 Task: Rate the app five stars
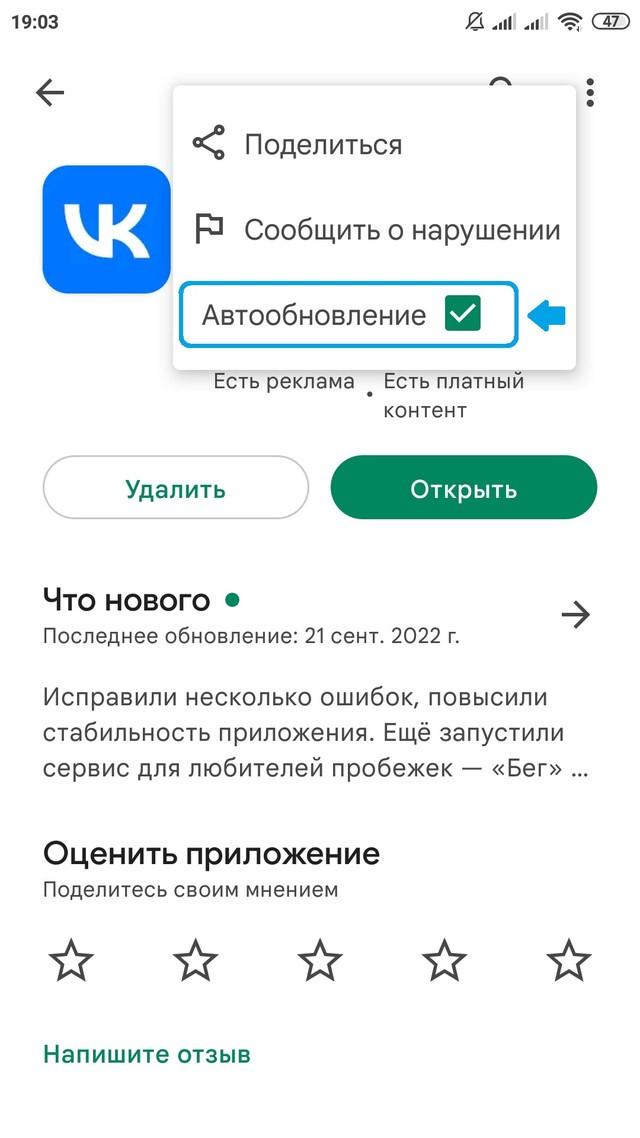tap(568, 961)
